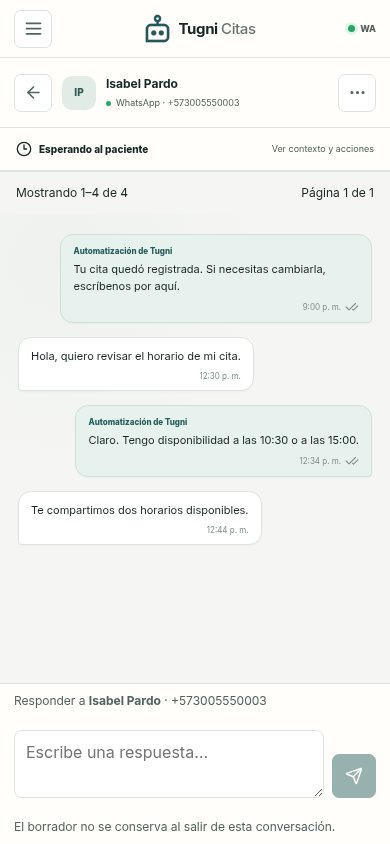
Task: Tap the WA connection status indicator
Action: [361, 29]
